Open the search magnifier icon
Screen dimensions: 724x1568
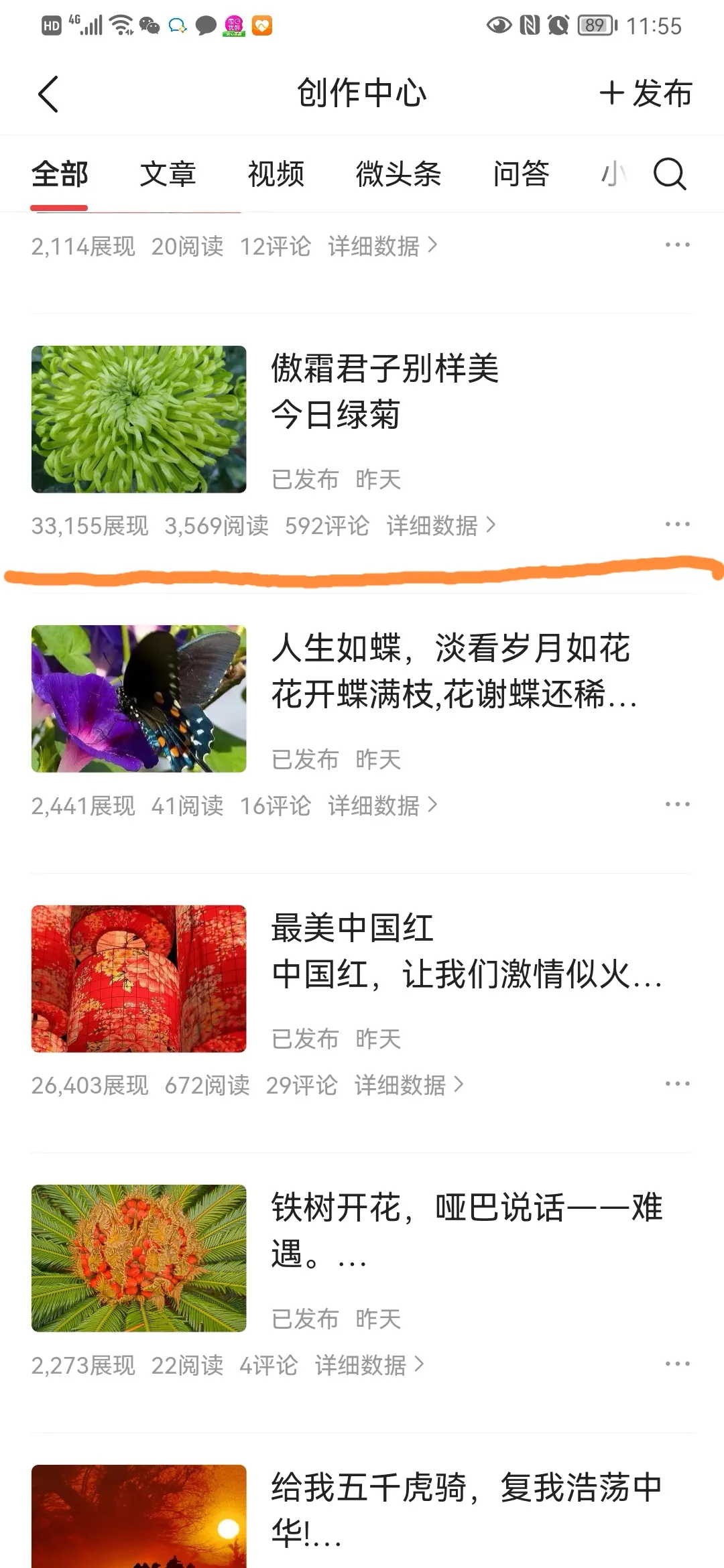(x=670, y=174)
